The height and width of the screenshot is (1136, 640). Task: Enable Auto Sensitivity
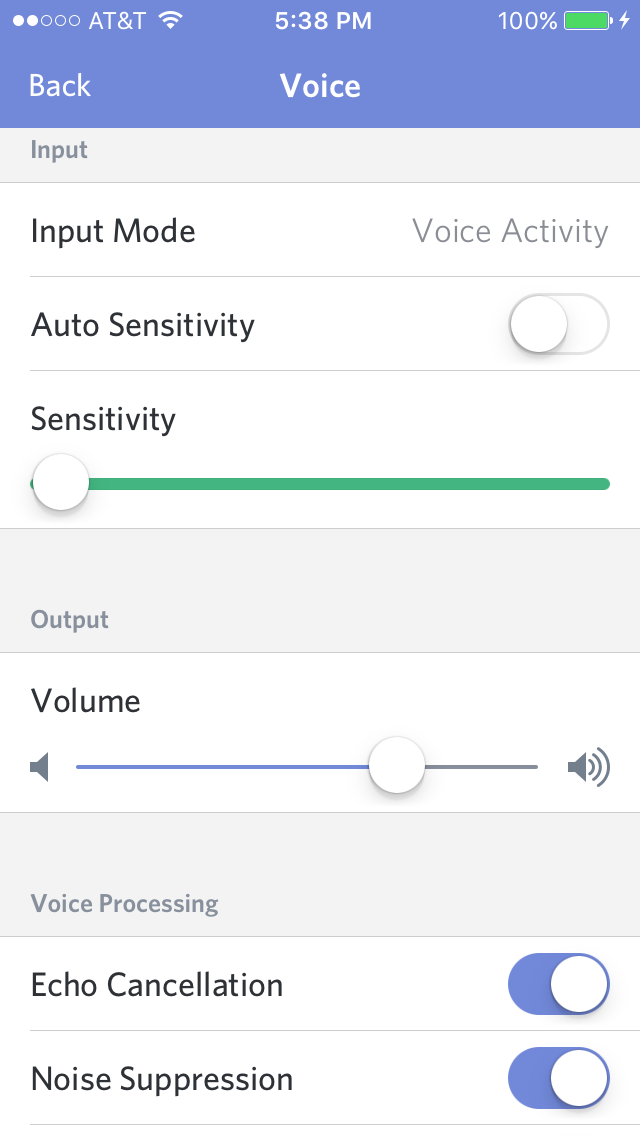(558, 325)
